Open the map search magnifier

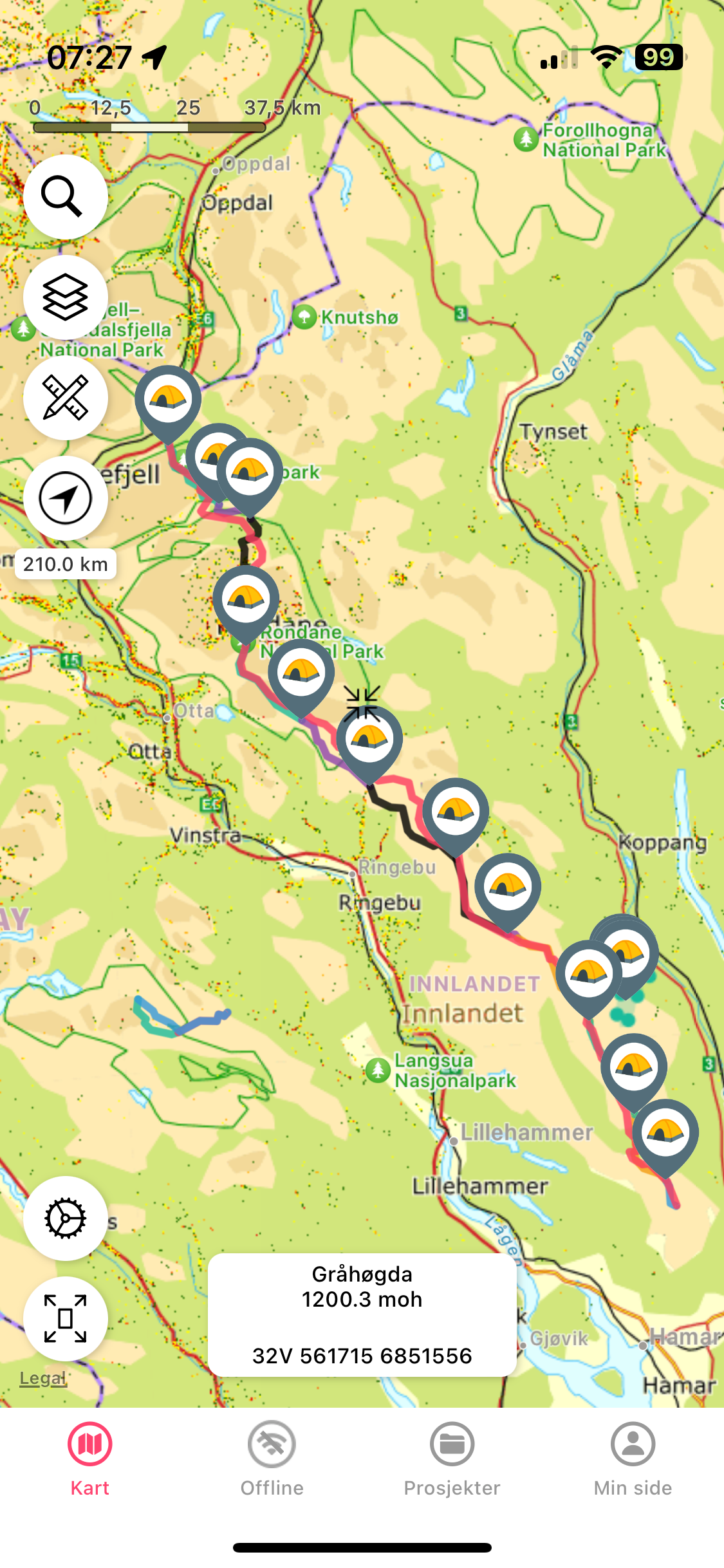click(x=65, y=196)
